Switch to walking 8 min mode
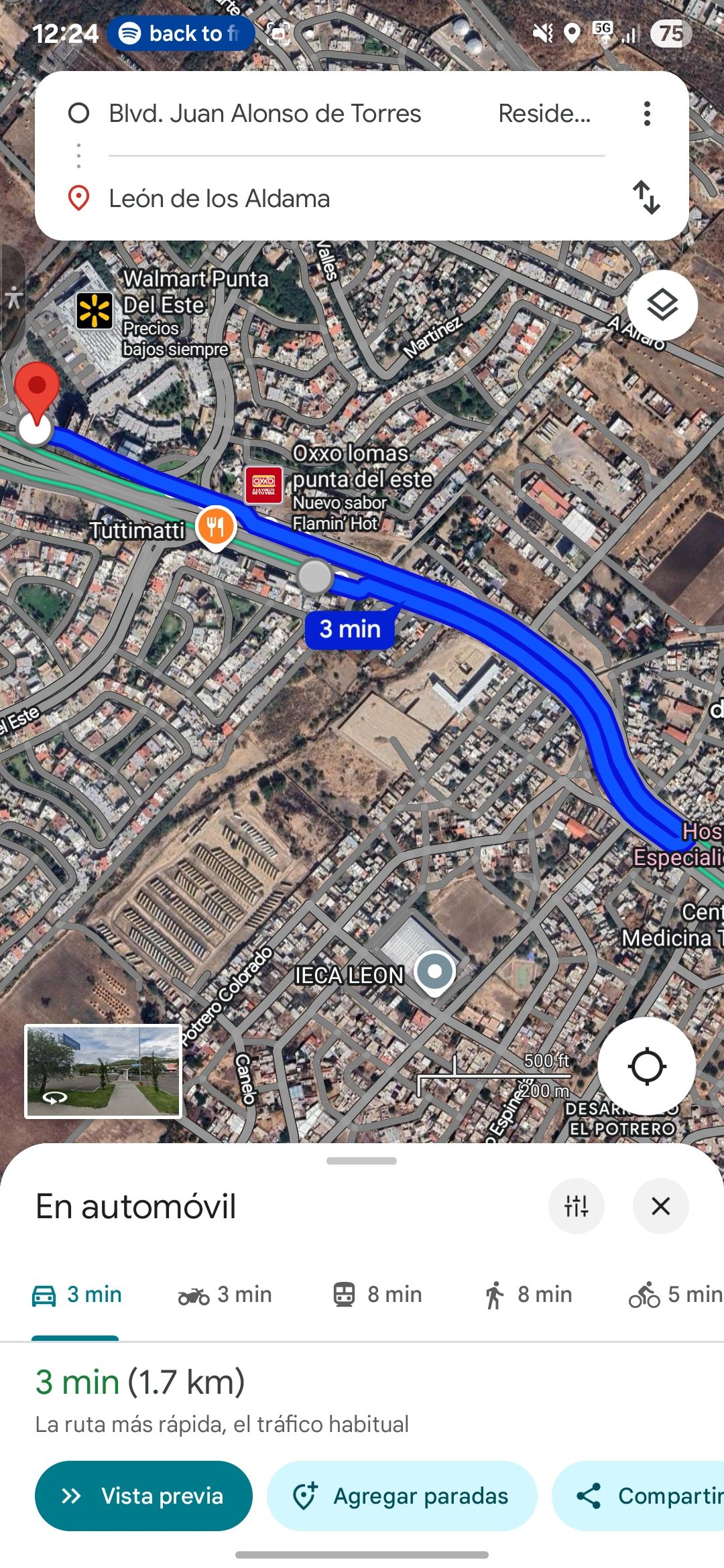724x1568 pixels. [528, 1295]
